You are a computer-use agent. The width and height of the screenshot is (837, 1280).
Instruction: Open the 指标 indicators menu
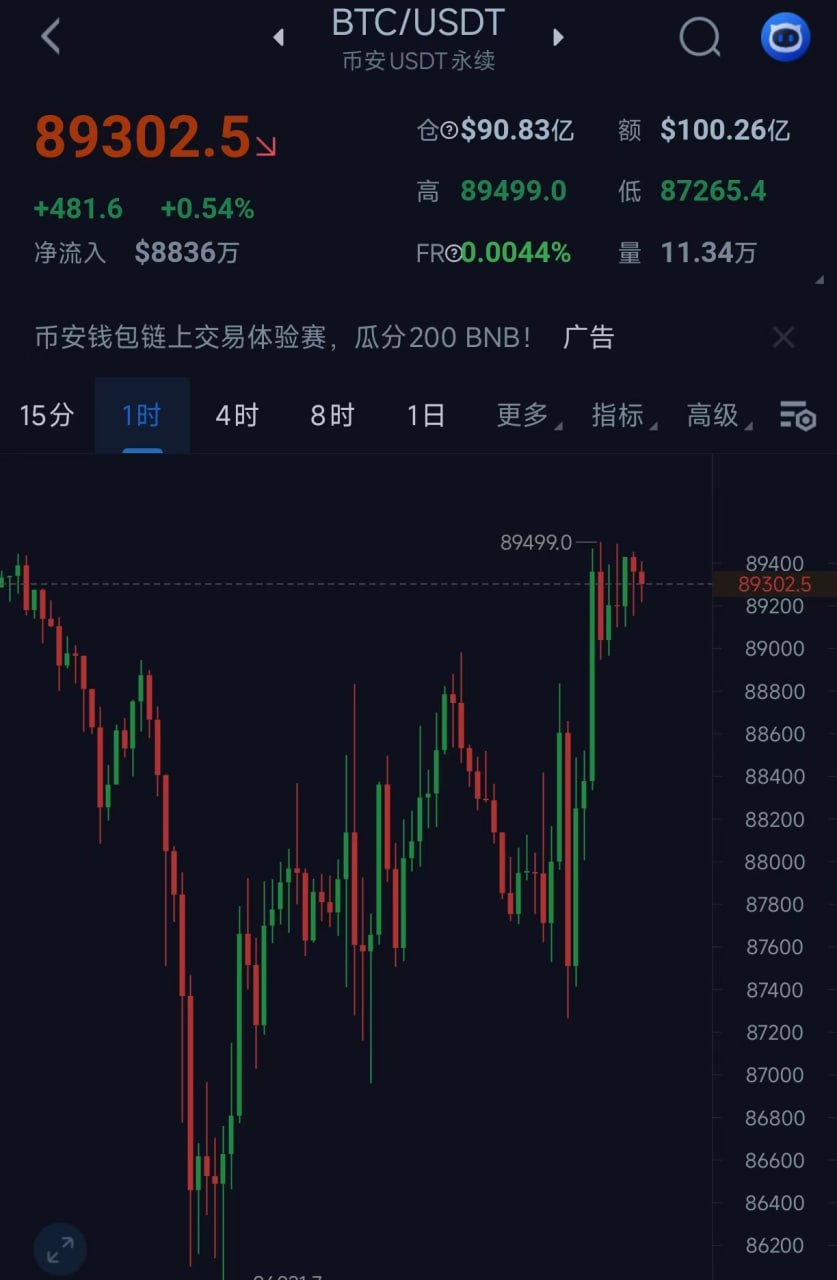click(620, 415)
